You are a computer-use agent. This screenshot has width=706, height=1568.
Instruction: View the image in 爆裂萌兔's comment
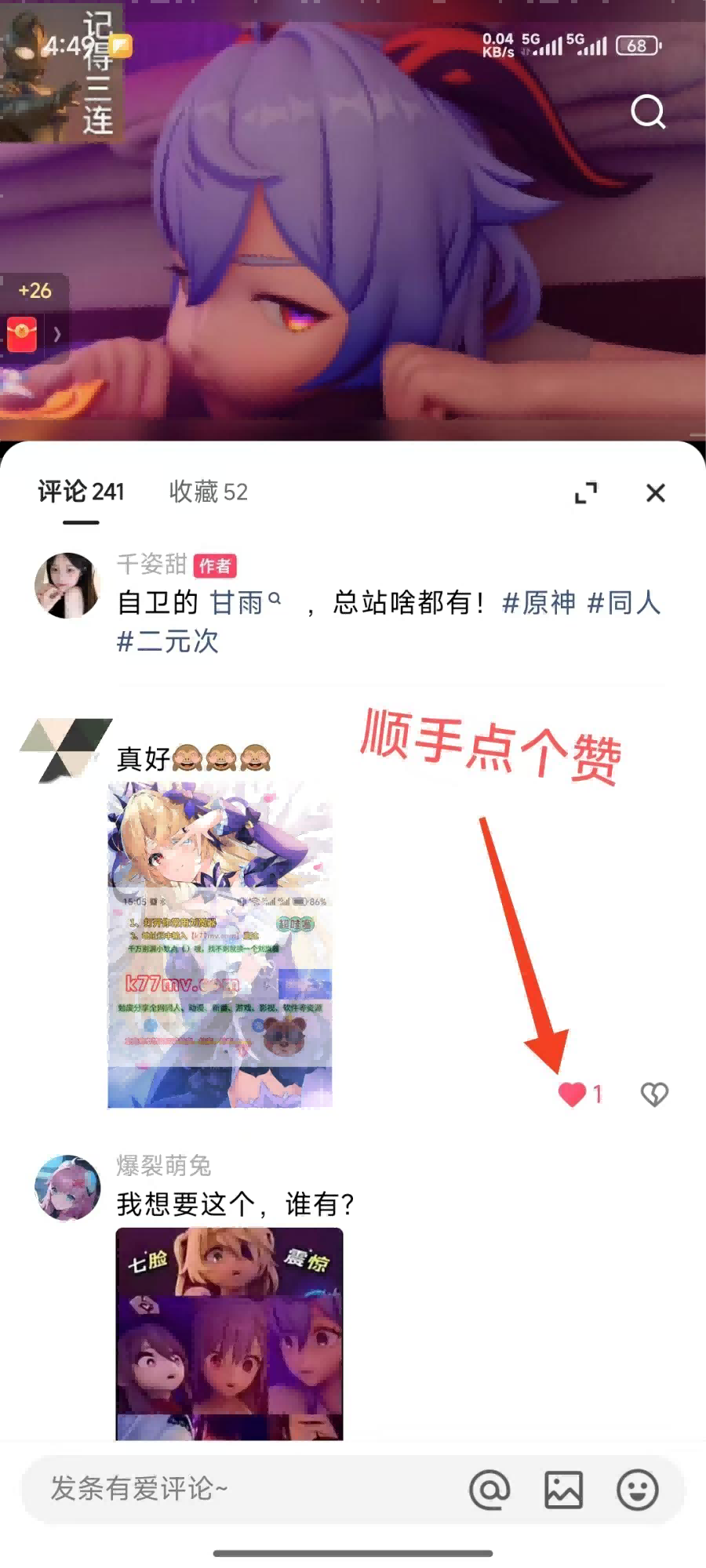(x=229, y=1333)
